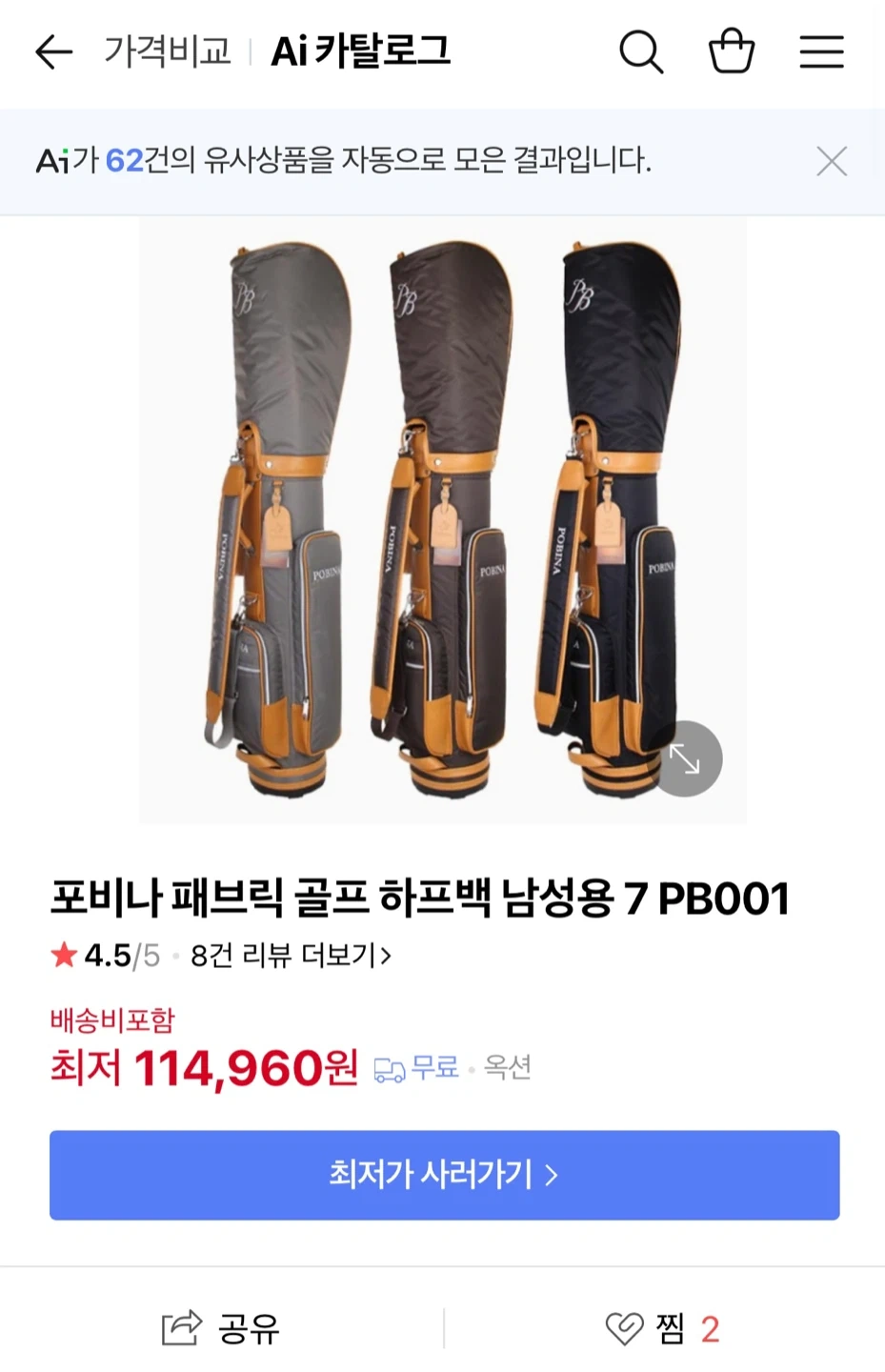The width and height of the screenshot is (885, 1372).
Task: Click the back arrow icon
Action: coord(52,52)
